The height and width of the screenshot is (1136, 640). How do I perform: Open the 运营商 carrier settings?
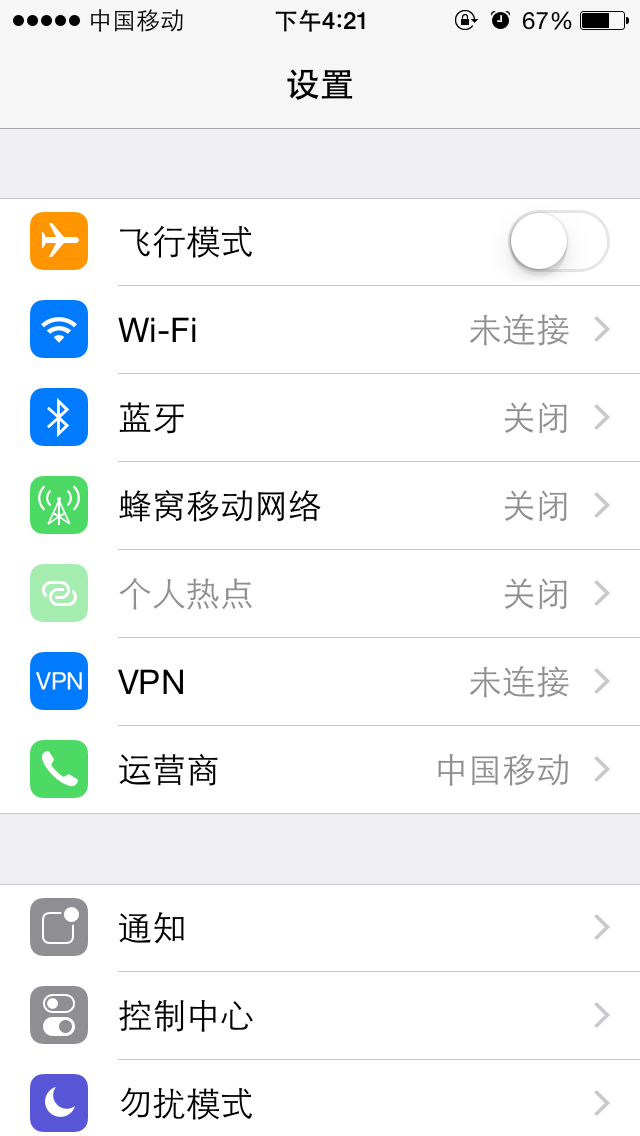click(320, 769)
